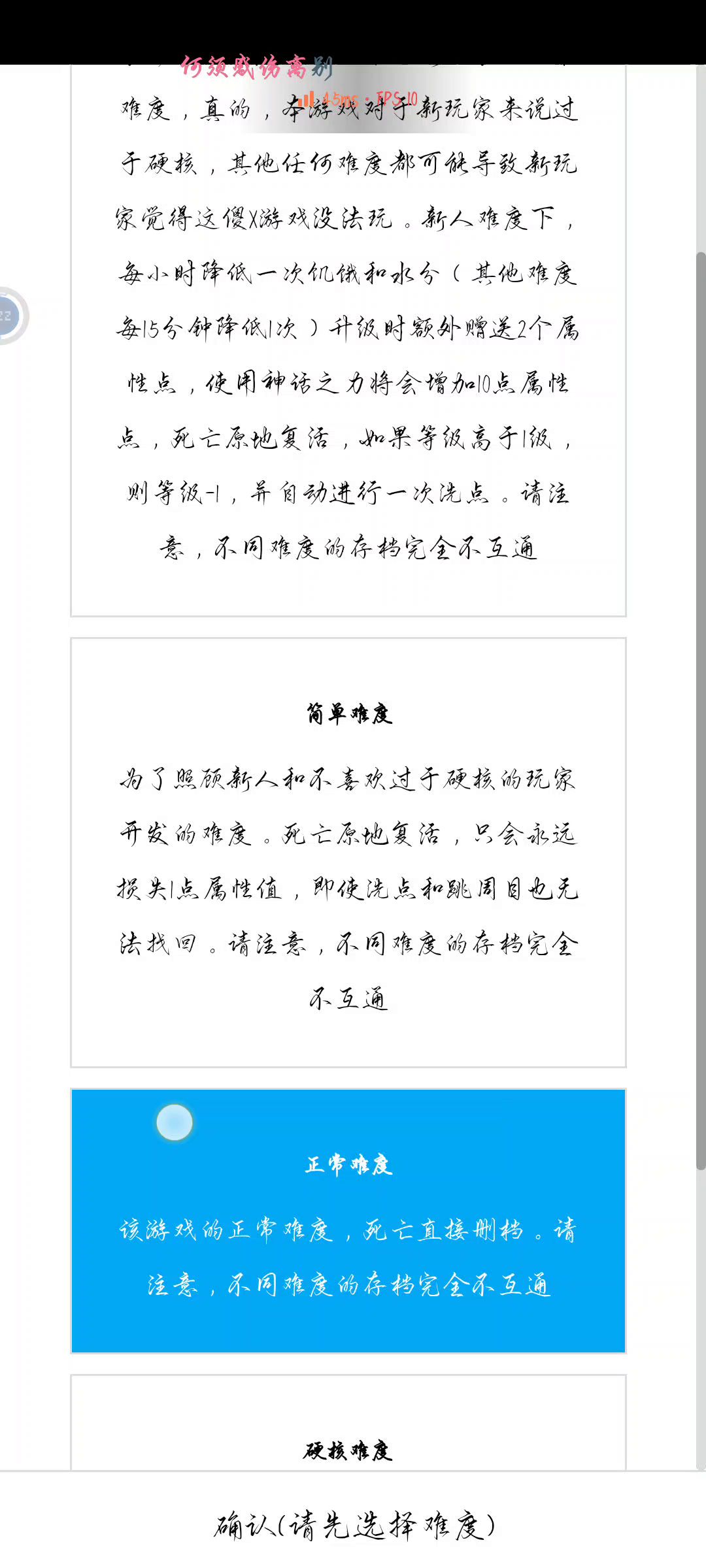Choose the 简单难度 card

coord(348,853)
